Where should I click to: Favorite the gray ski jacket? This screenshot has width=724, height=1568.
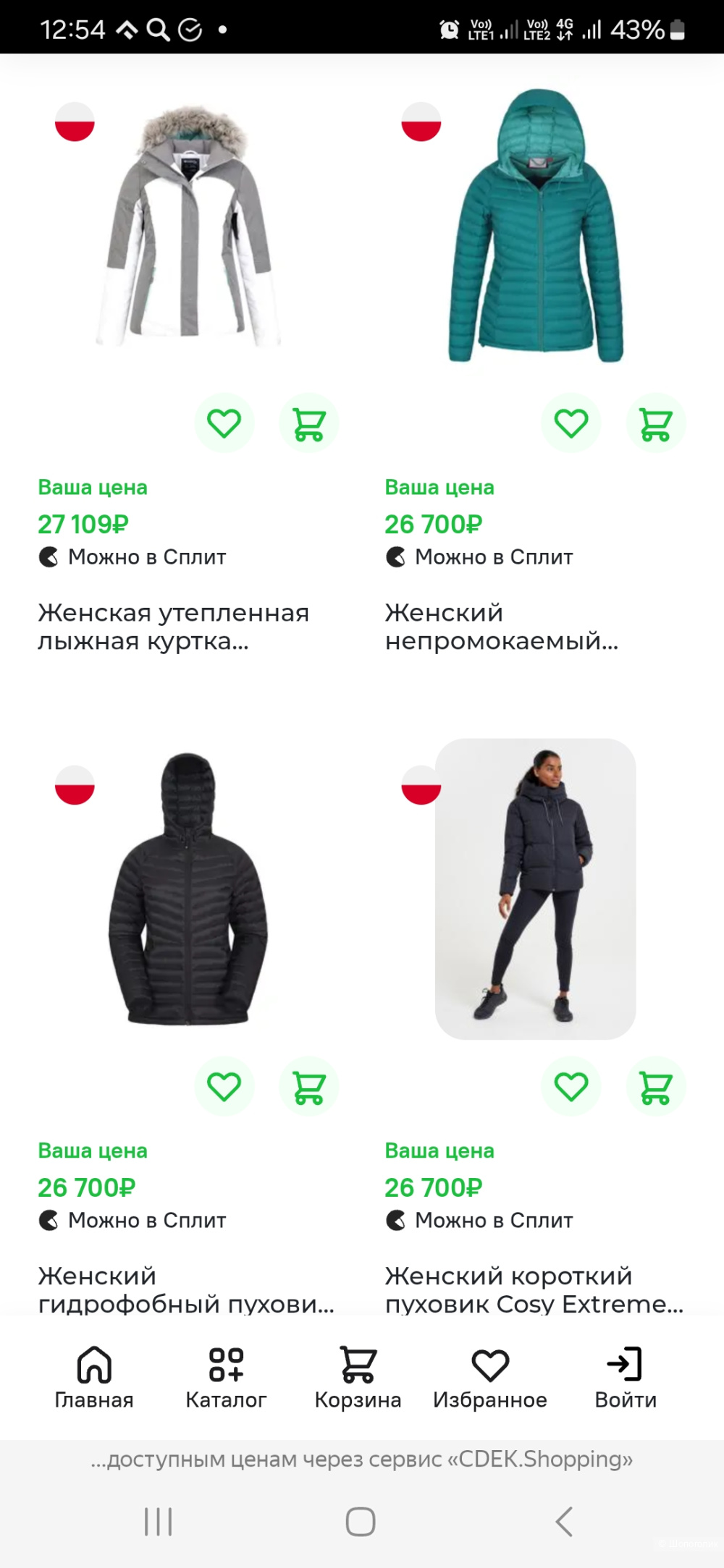[x=224, y=423]
